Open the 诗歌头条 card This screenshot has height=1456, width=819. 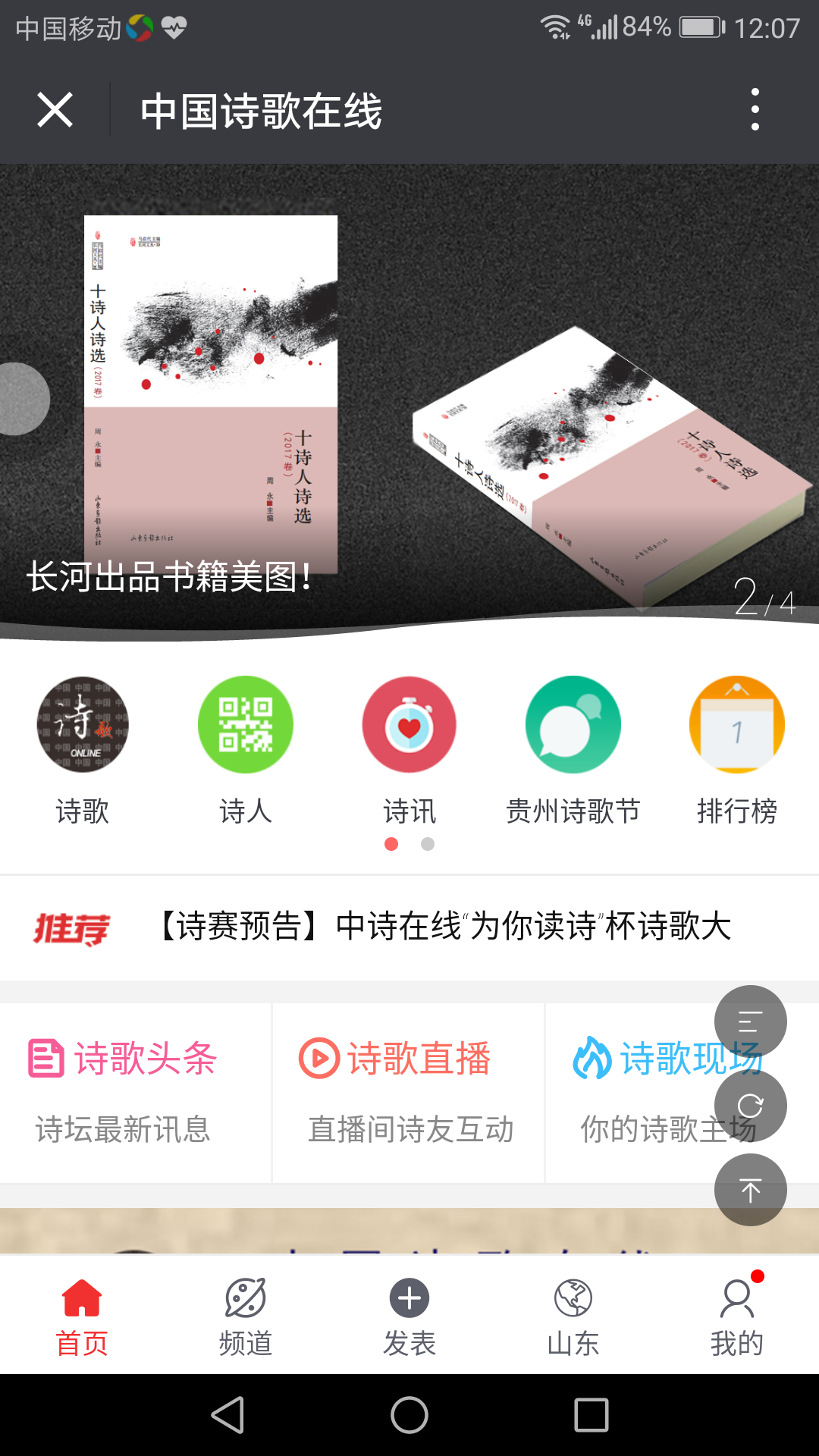pos(135,1092)
